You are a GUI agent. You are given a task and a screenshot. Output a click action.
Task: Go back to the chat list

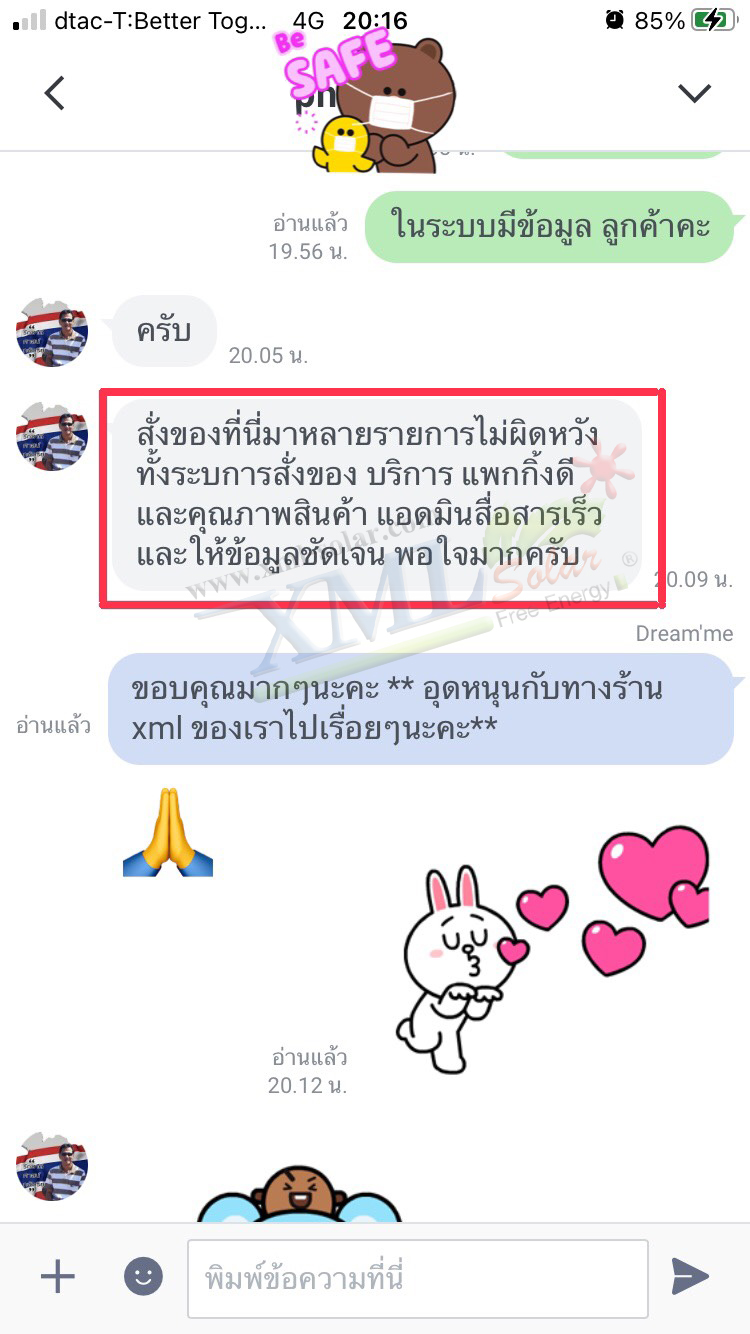pyautogui.click(x=55, y=93)
